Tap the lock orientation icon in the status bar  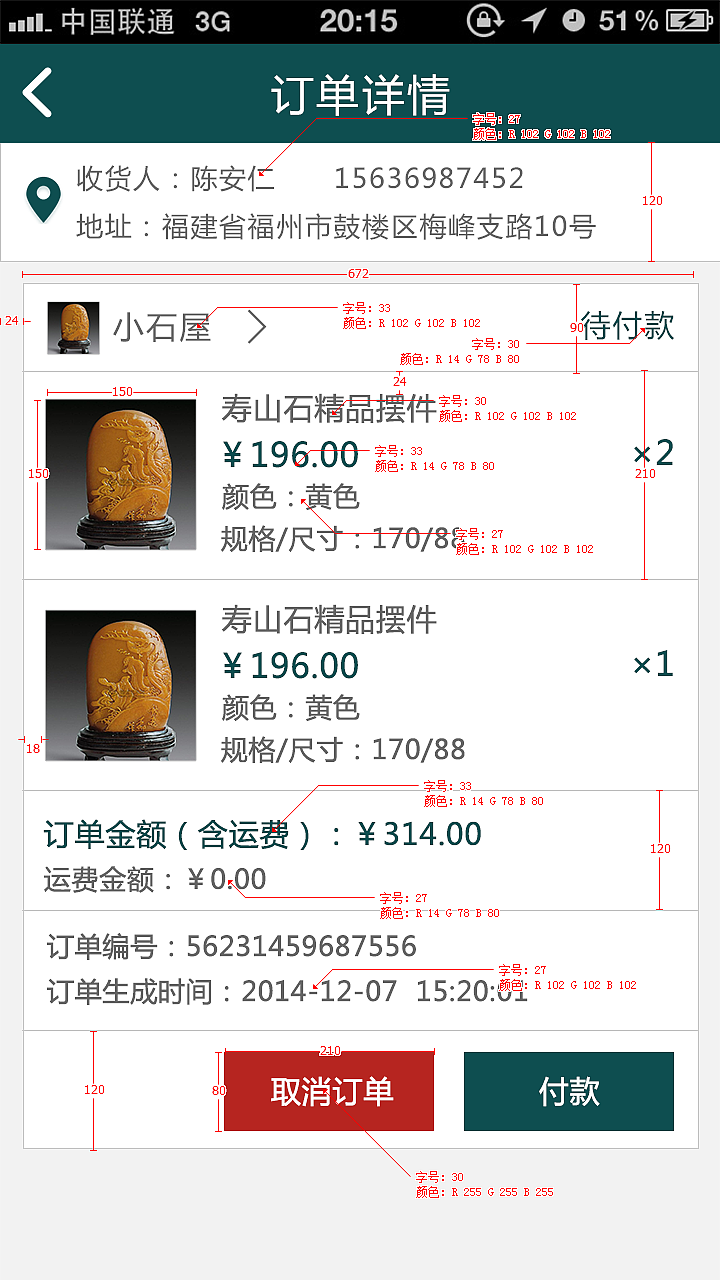483,19
